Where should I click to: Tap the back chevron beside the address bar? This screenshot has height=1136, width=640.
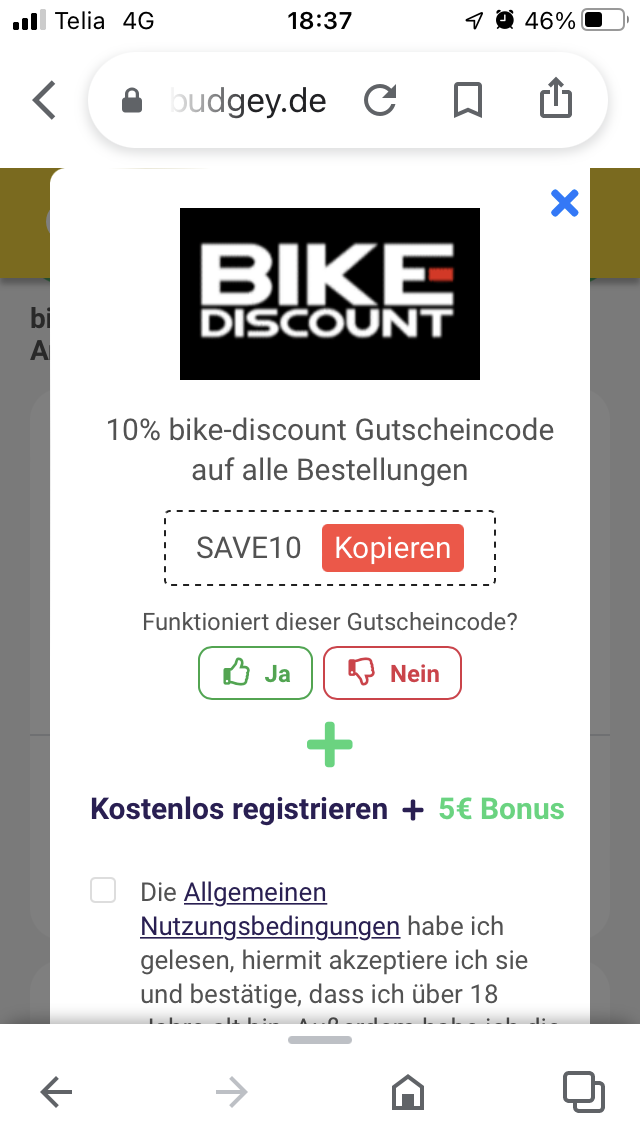44,100
